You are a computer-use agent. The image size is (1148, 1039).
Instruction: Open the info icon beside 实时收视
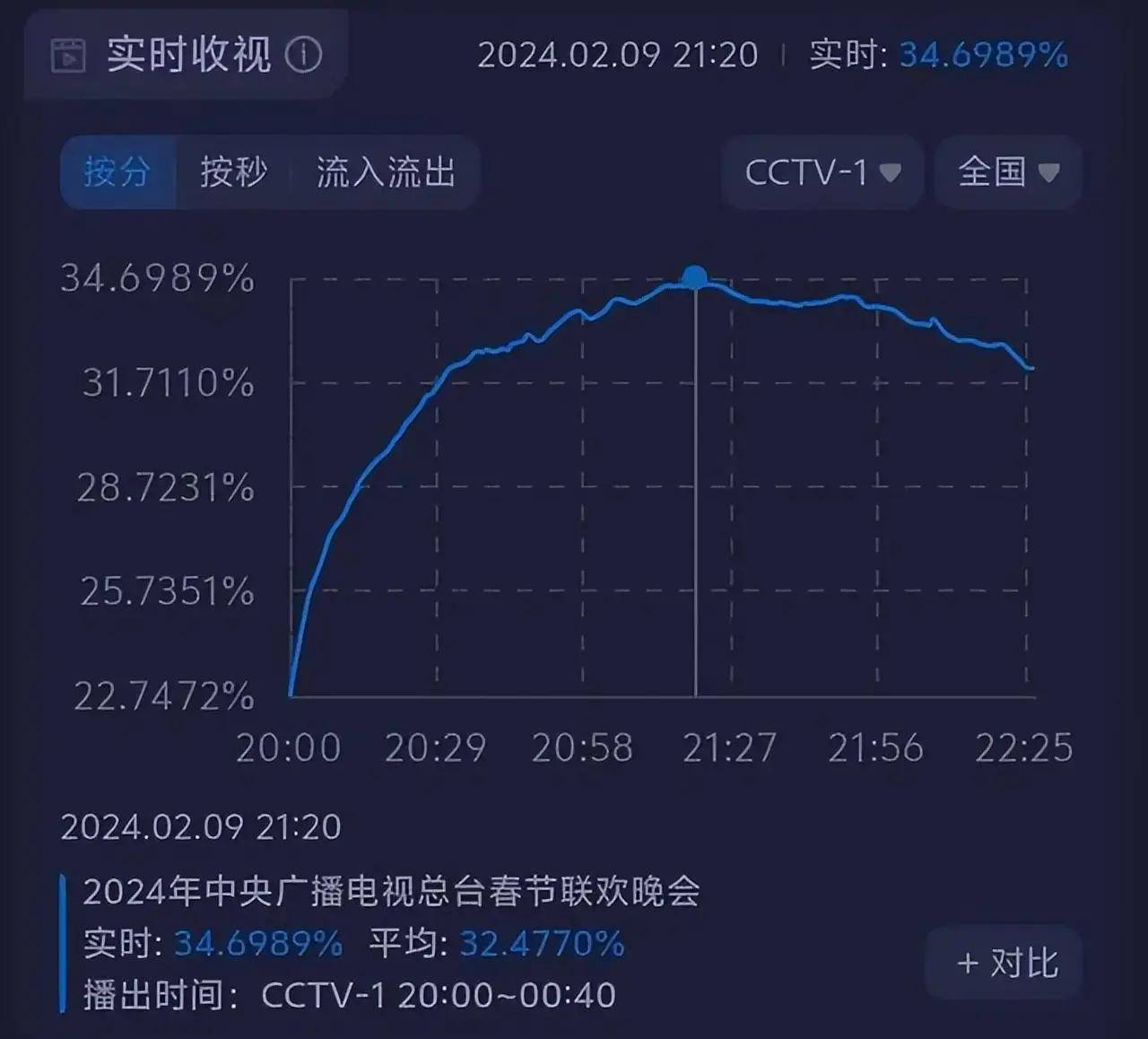point(303,55)
